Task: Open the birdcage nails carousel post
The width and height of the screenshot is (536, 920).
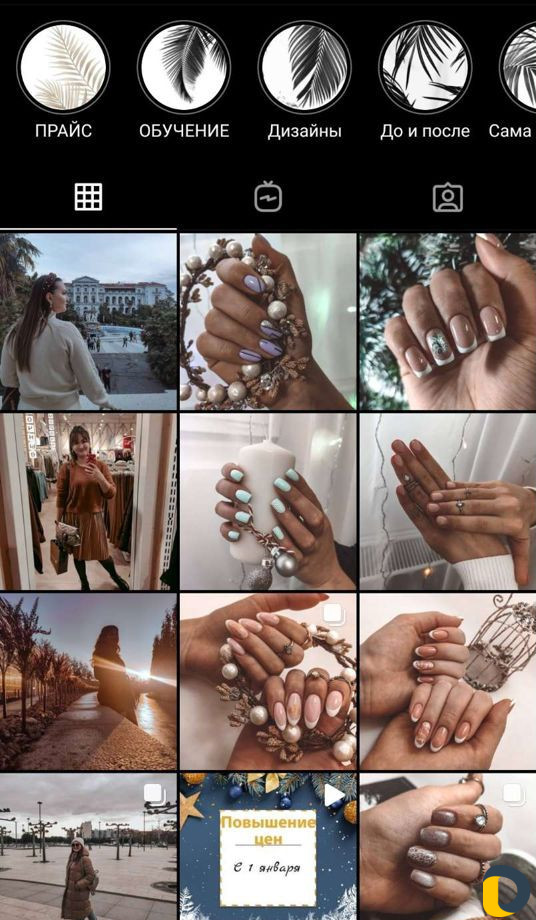Action: (448, 682)
